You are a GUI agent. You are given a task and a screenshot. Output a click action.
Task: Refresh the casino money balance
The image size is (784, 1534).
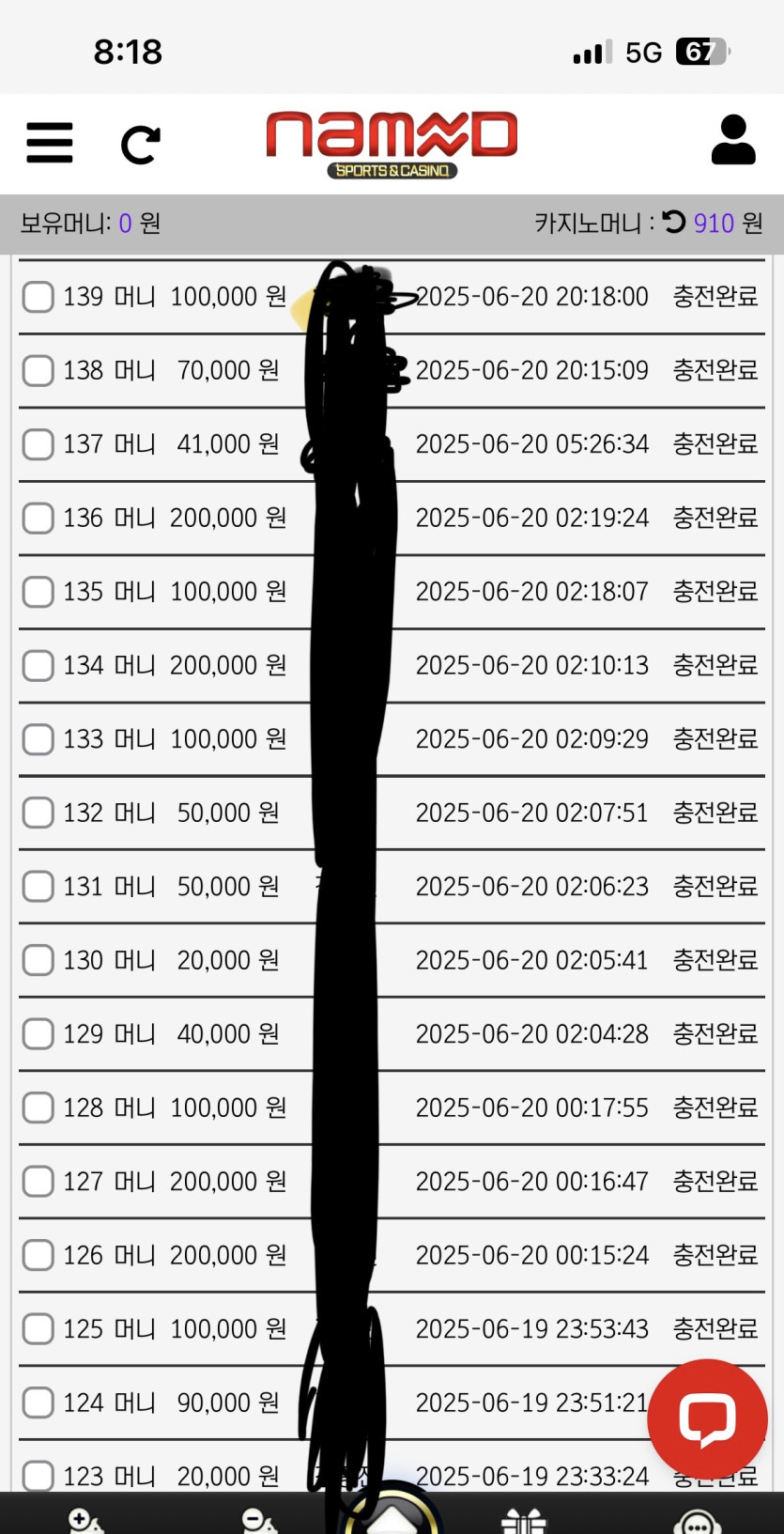coord(674,222)
